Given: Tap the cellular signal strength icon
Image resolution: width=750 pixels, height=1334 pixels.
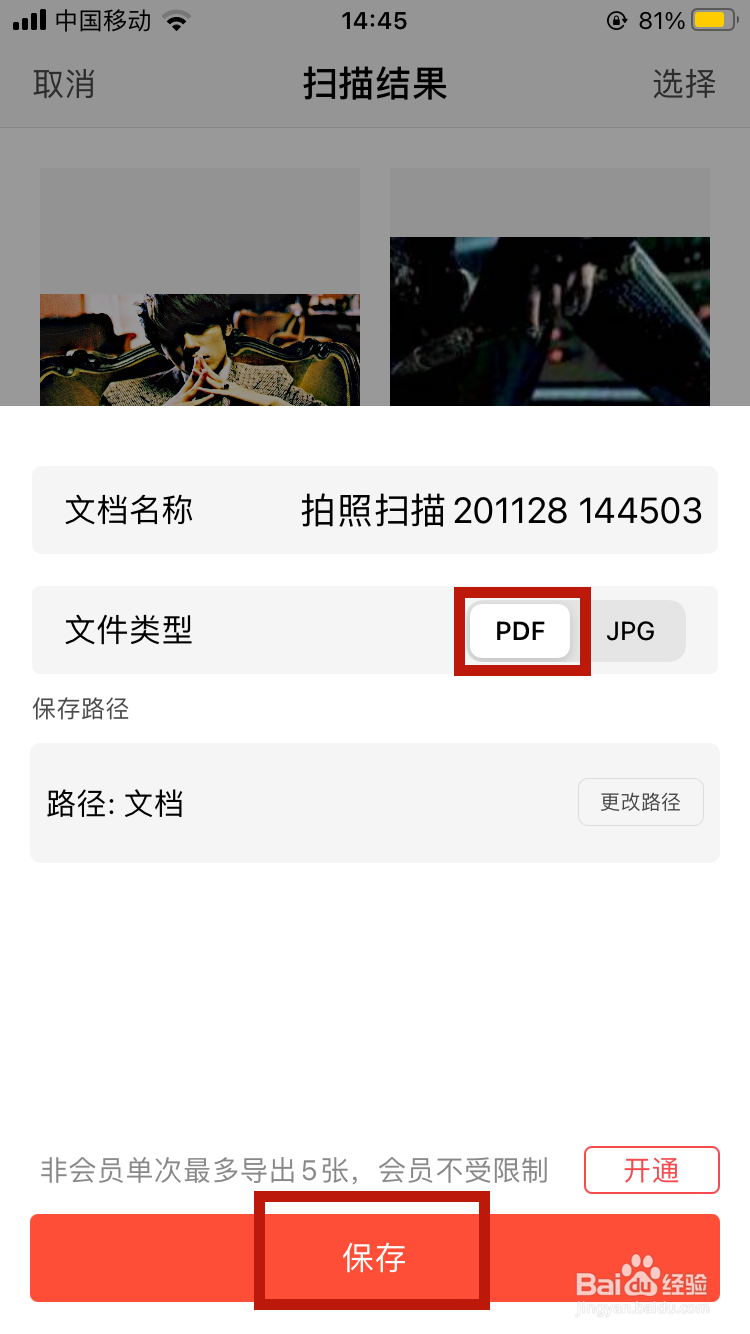Looking at the screenshot, I should (30, 18).
